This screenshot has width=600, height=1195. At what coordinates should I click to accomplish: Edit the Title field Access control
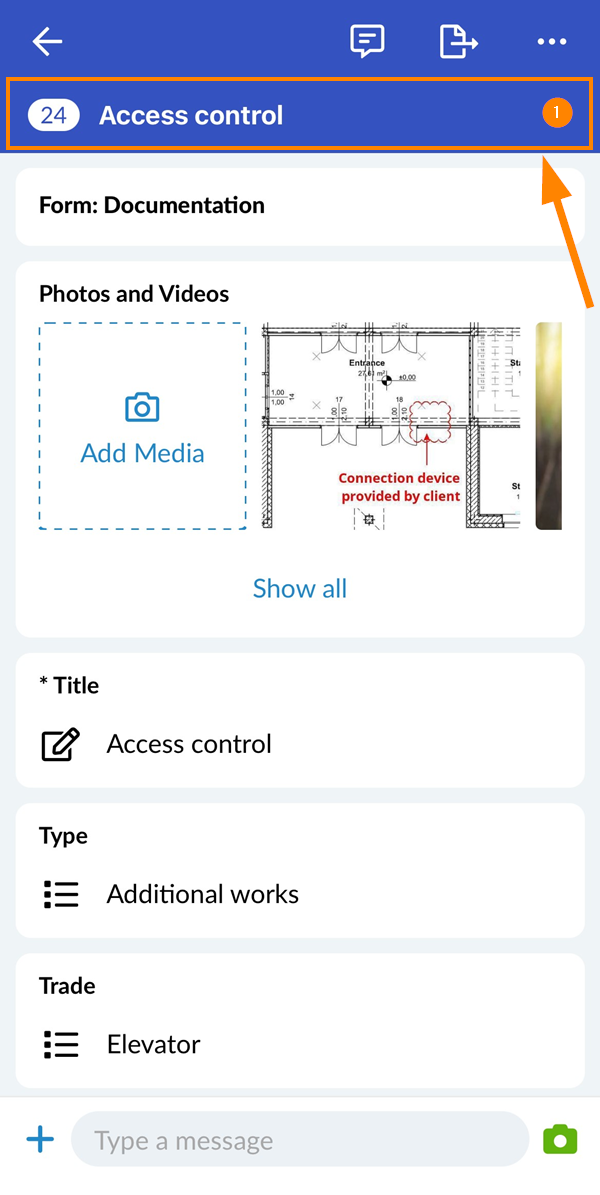coord(300,720)
